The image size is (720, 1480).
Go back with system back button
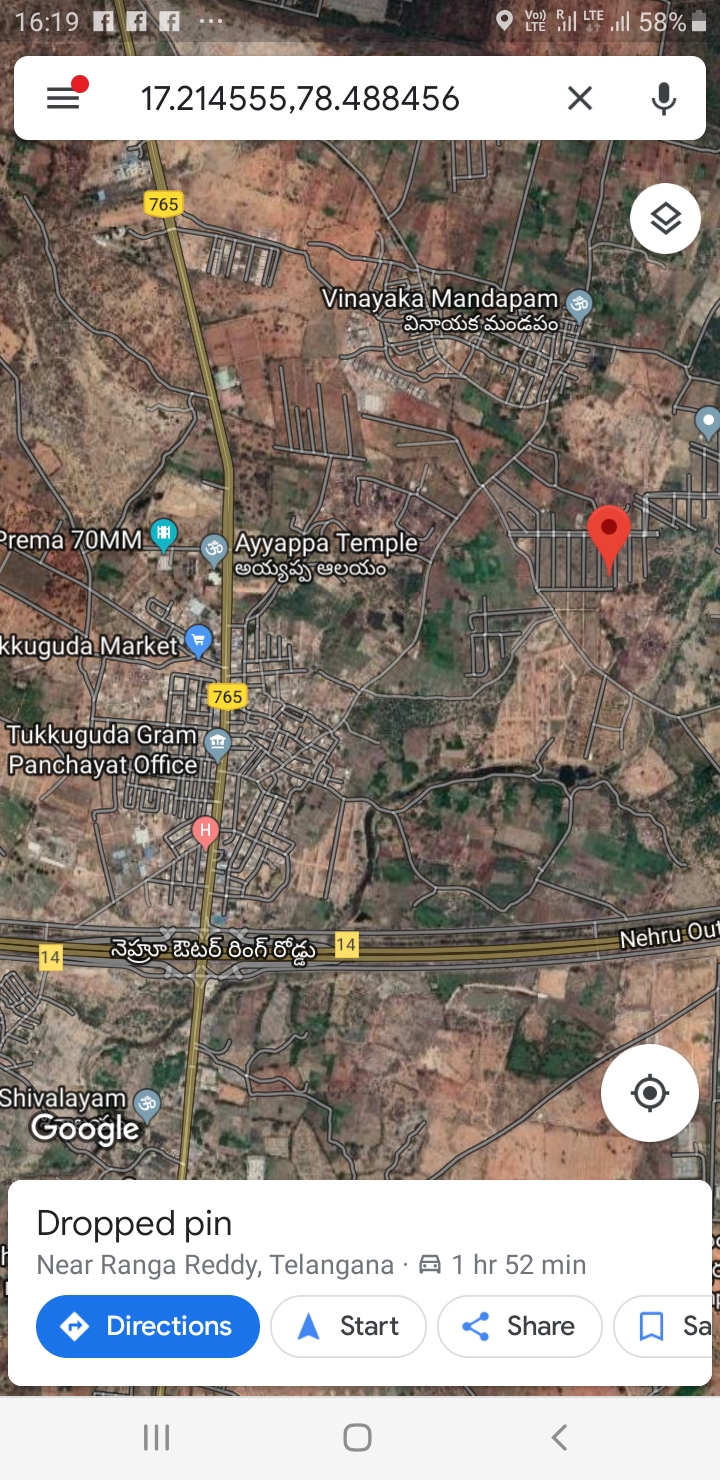[x=560, y=1438]
